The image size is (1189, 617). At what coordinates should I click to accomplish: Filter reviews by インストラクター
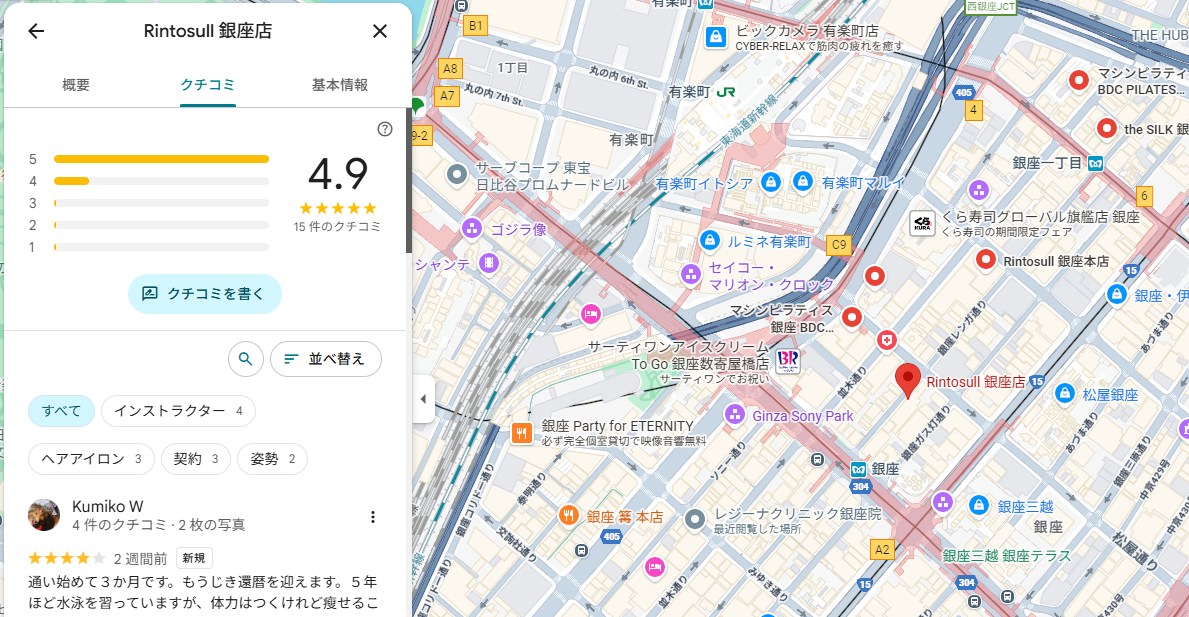[178, 411]
